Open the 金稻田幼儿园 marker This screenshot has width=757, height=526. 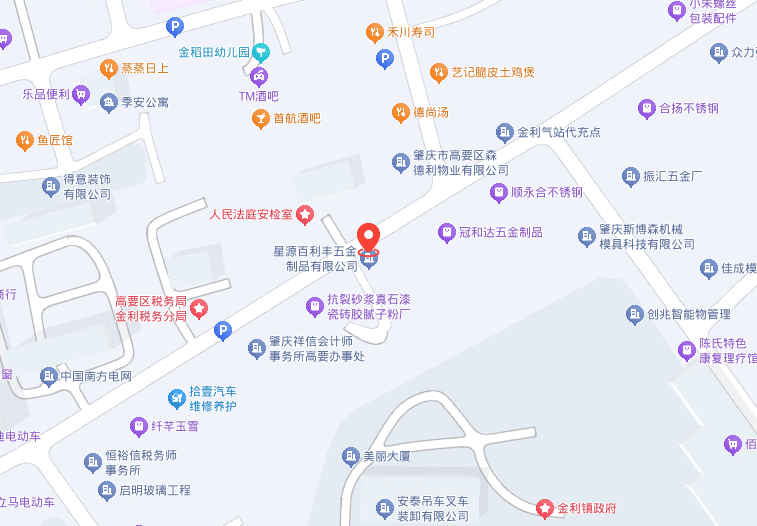pyautogui.click(x=261, y=51)
